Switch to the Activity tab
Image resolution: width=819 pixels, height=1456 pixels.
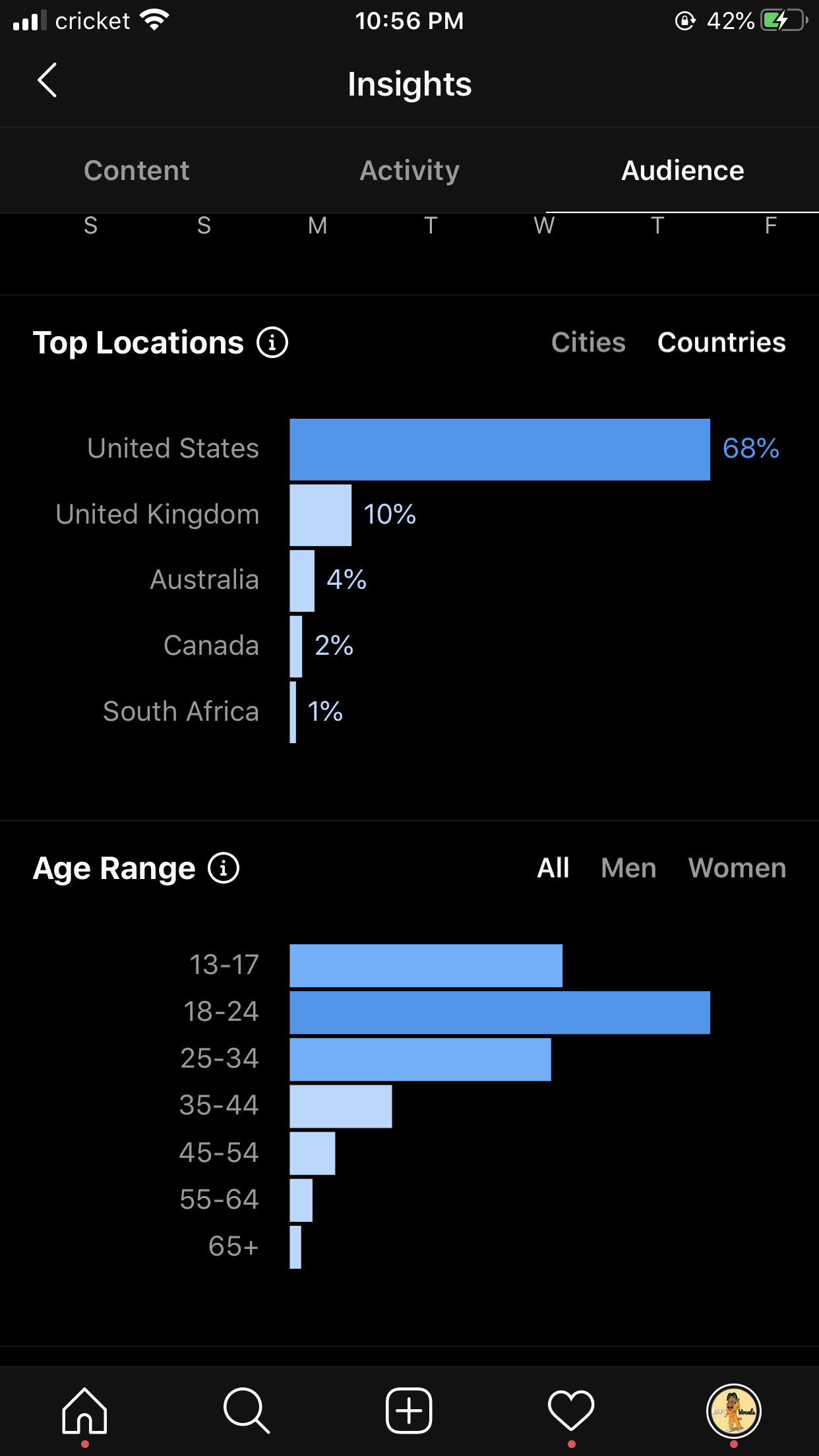pyautogui.click(x=409, y=171)
